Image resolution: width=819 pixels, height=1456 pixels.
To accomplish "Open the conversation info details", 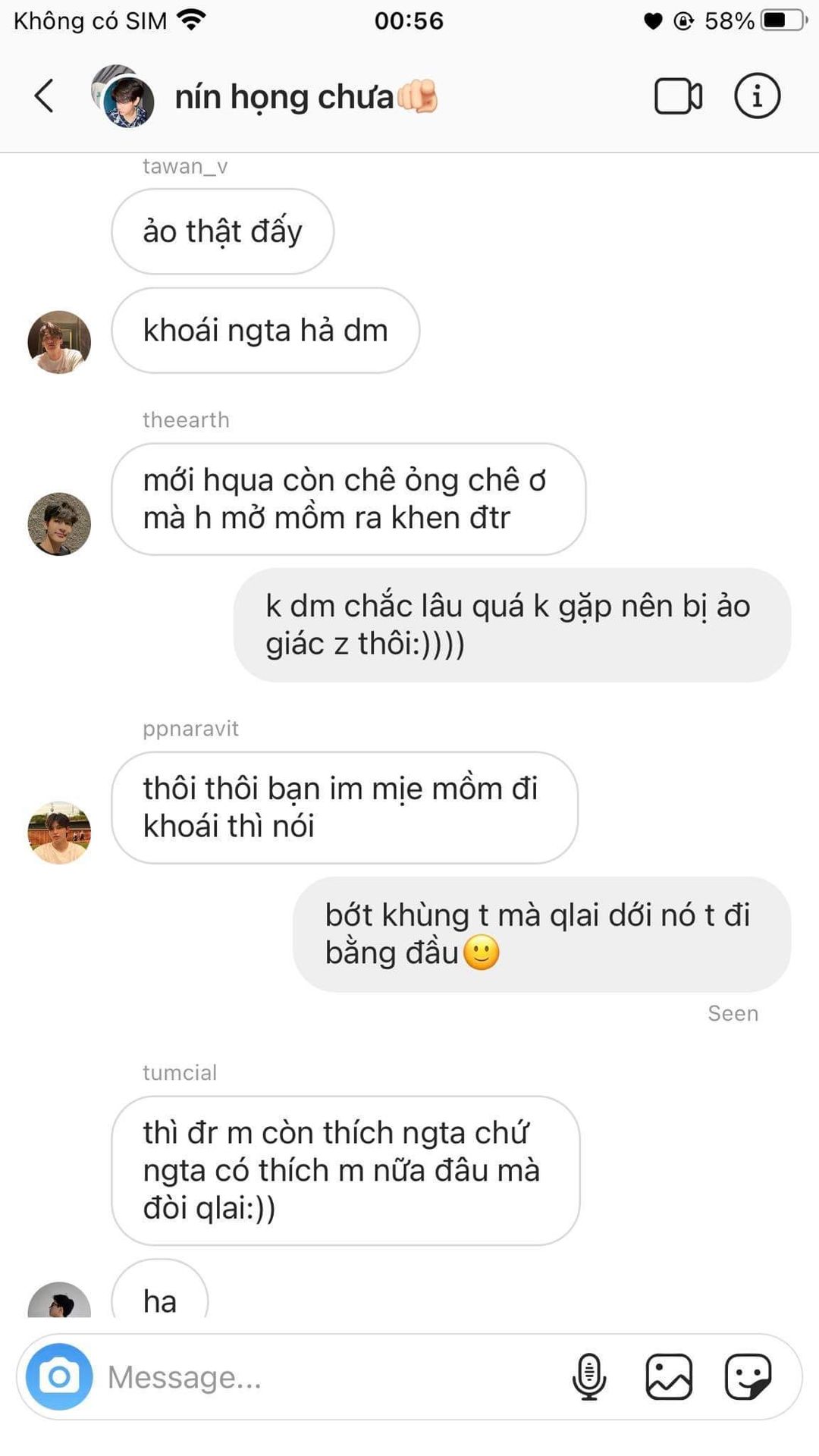I will pyautogui.click(x=757, y=96).
